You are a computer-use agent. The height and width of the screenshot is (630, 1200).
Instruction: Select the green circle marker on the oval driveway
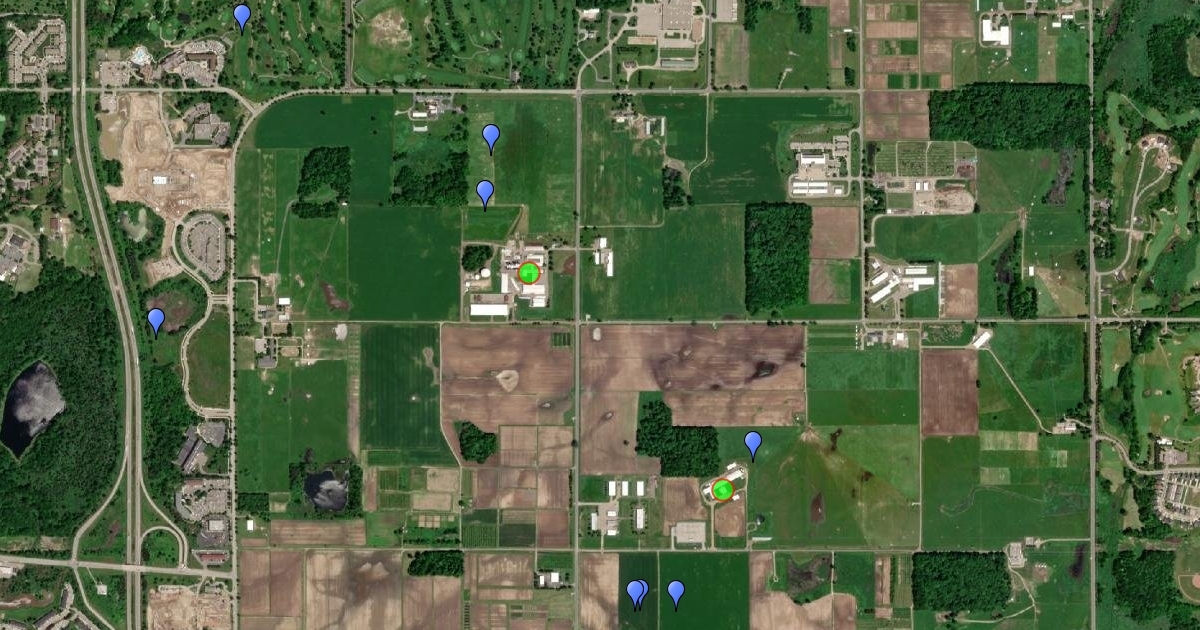pos(722,489)
